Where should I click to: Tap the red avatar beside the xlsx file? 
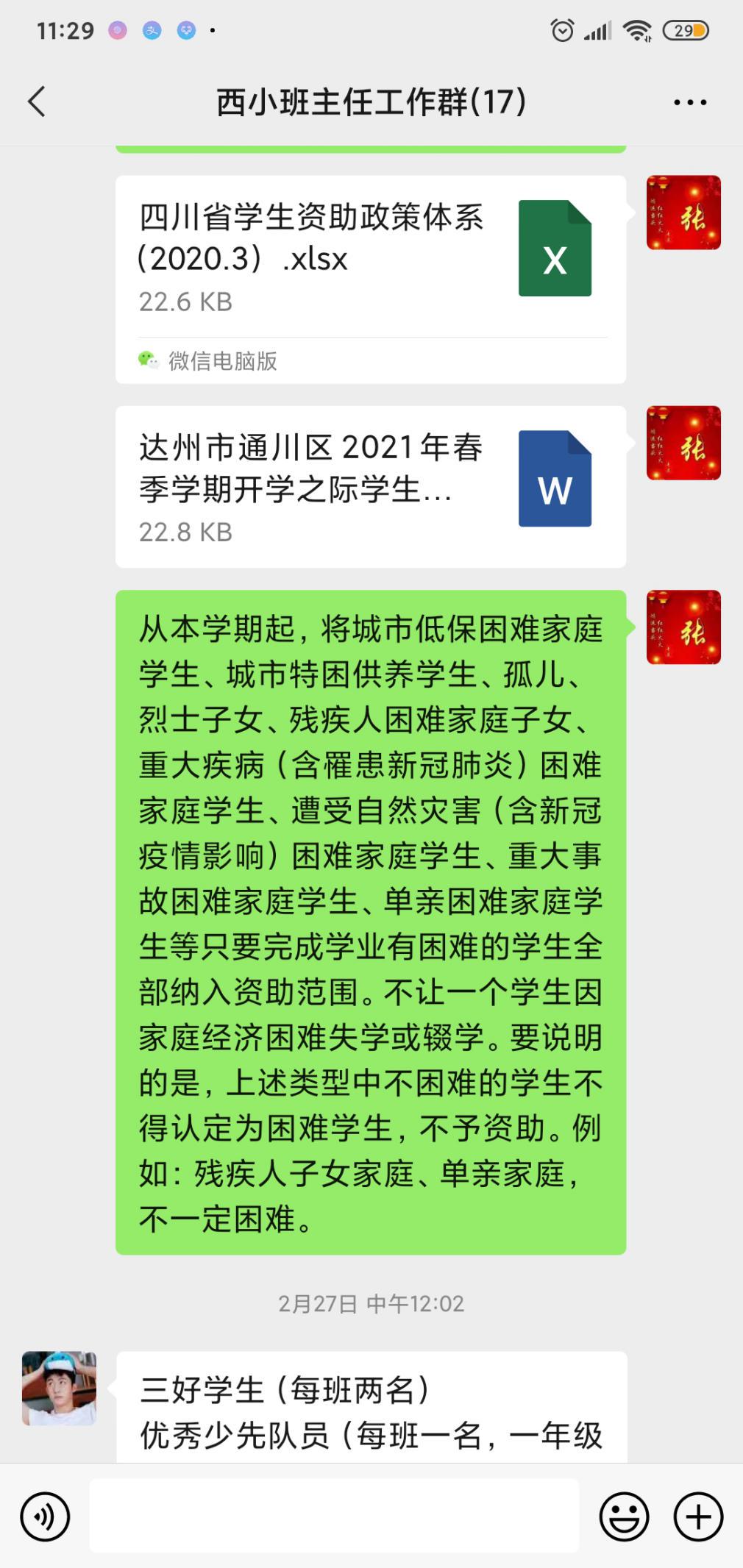tap(683, 213)
